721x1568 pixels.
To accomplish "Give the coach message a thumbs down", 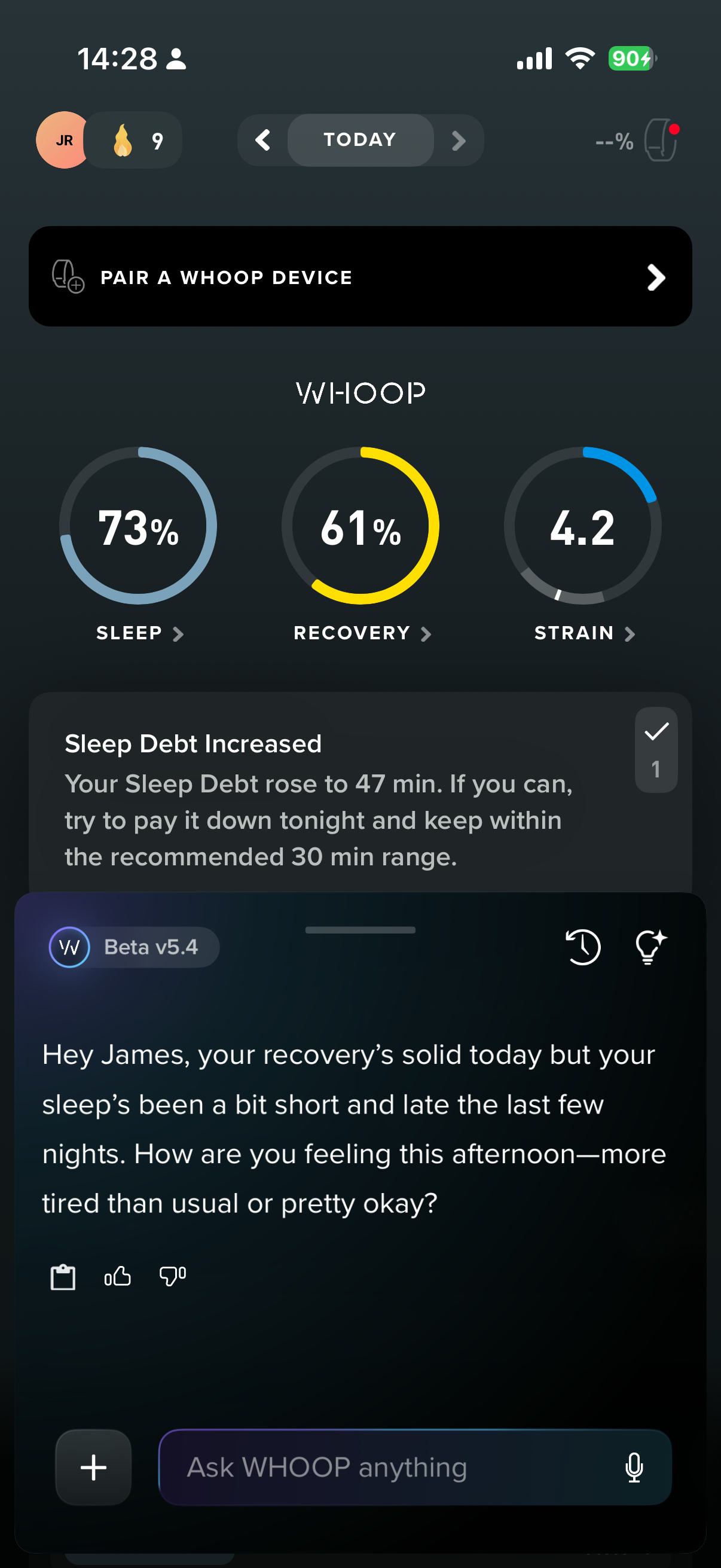I will (172, 1275).
